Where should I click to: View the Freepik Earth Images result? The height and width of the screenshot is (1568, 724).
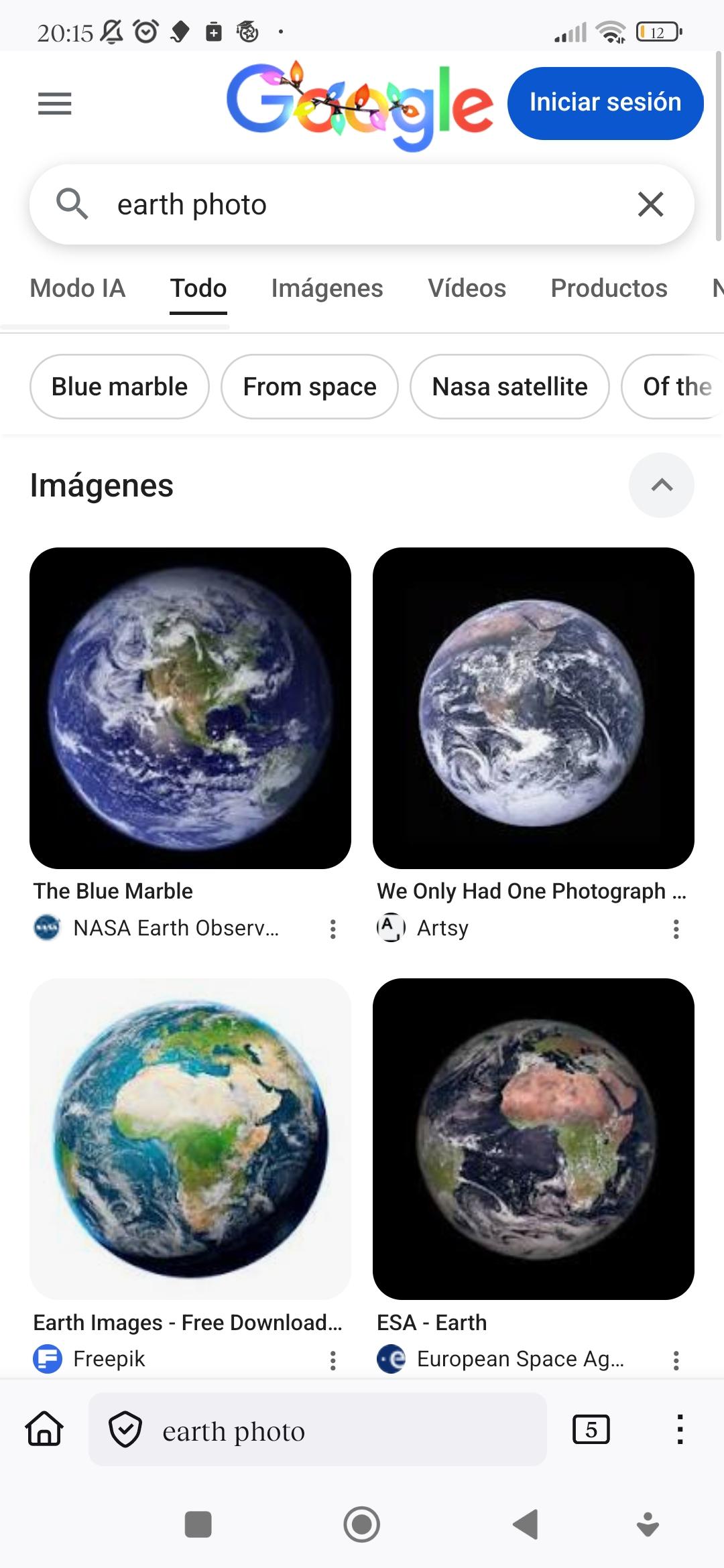pos(190,1138)
